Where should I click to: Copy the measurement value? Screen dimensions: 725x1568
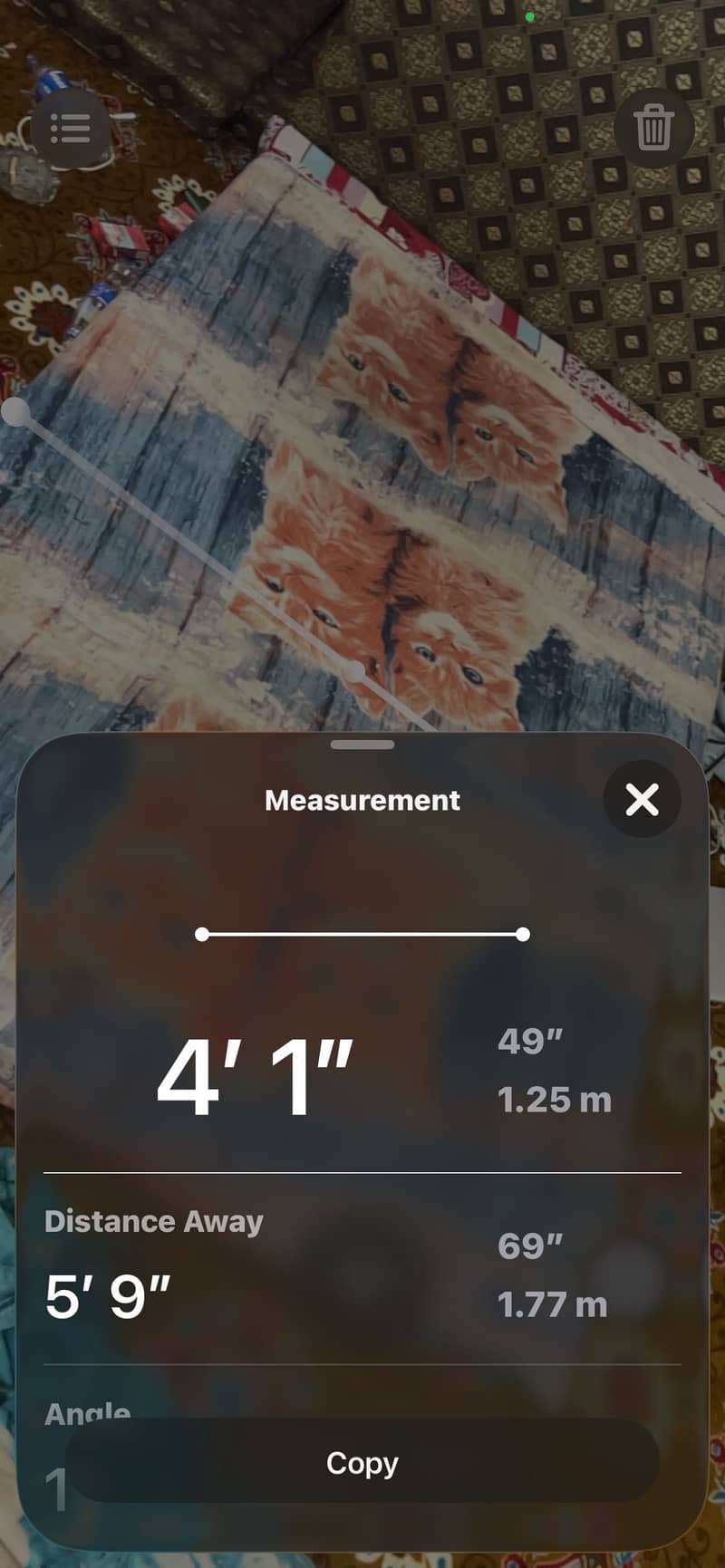click(362, 1462)
